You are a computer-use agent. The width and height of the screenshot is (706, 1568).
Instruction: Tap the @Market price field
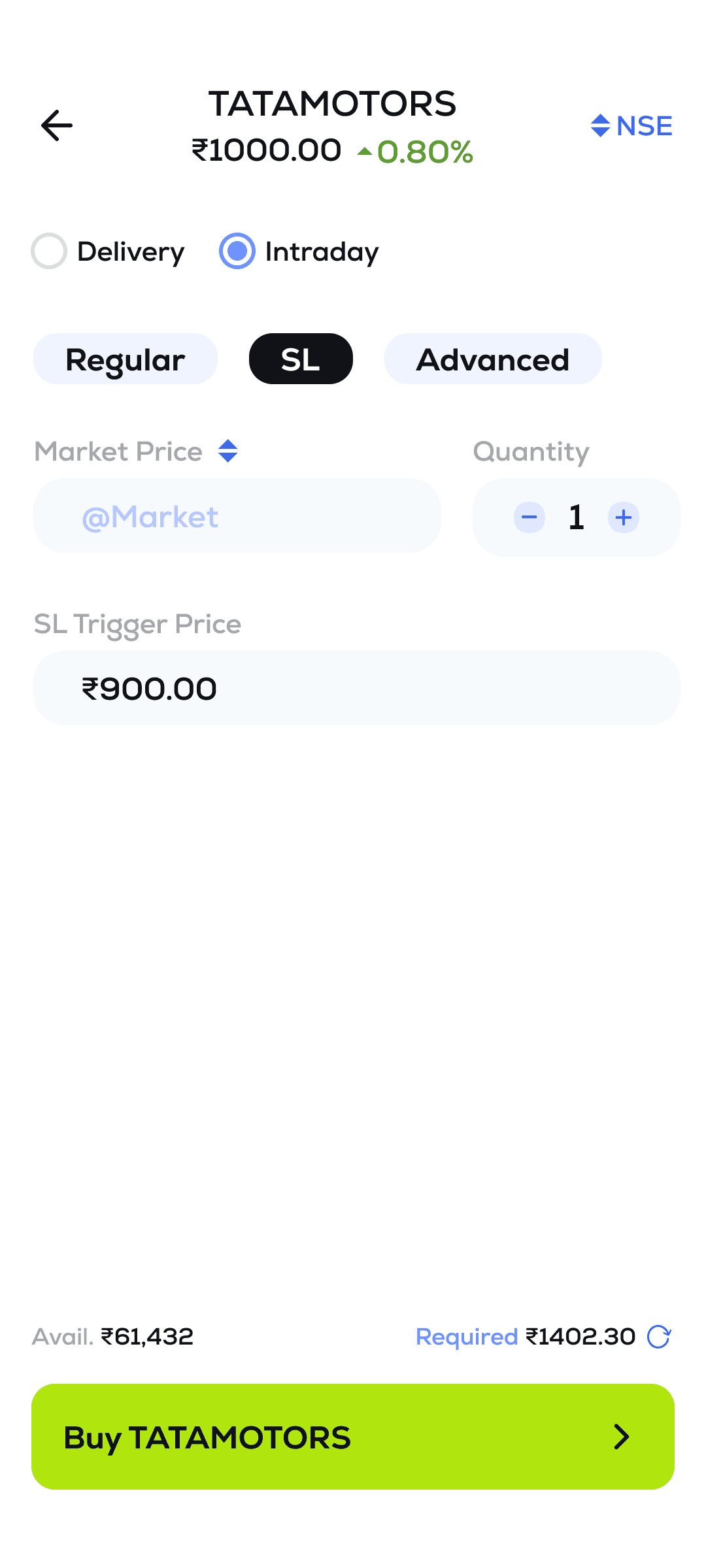point(237,516)
